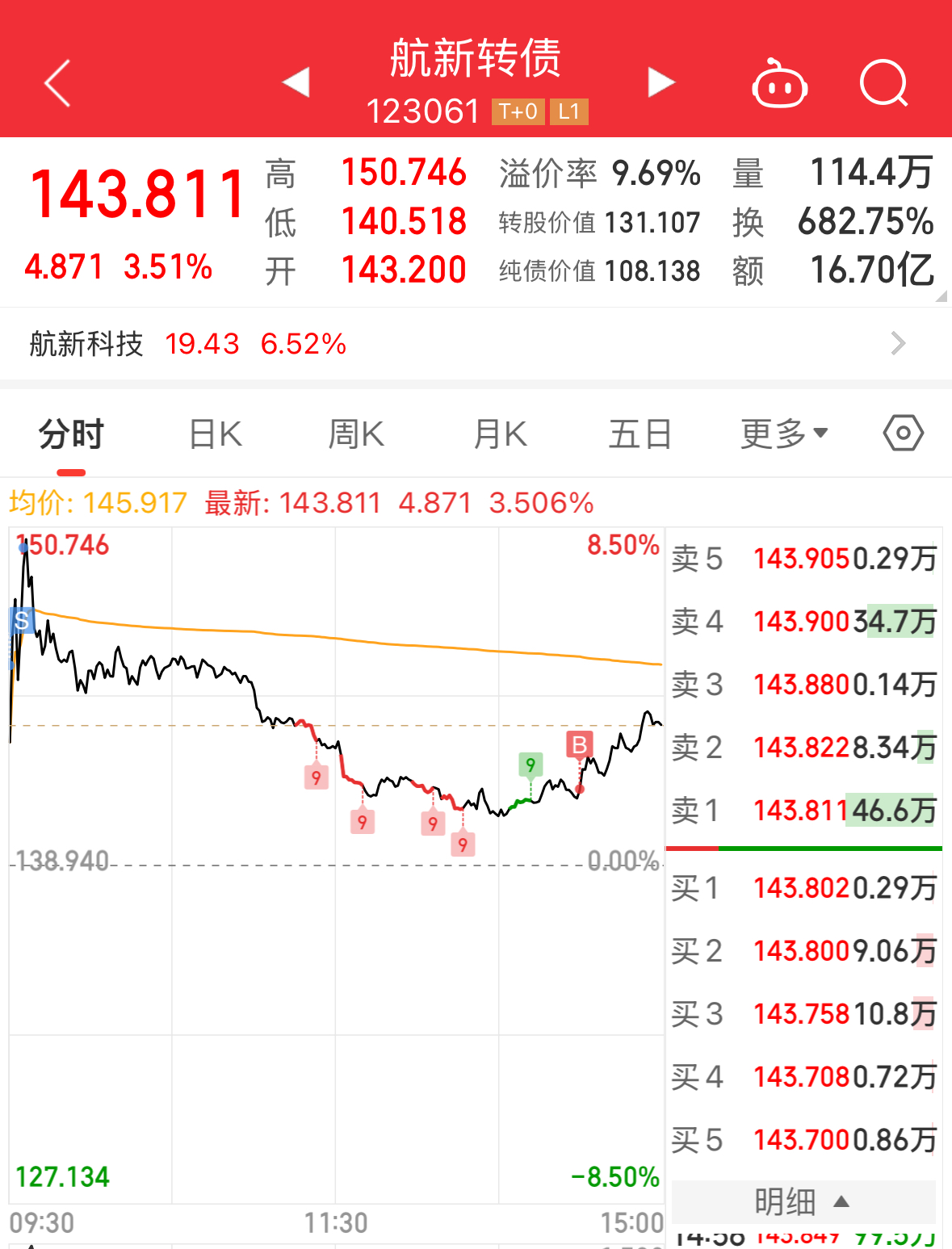Switch to the 月K tab
This screenshot has height=1249, width=952.
pos(500,434)
